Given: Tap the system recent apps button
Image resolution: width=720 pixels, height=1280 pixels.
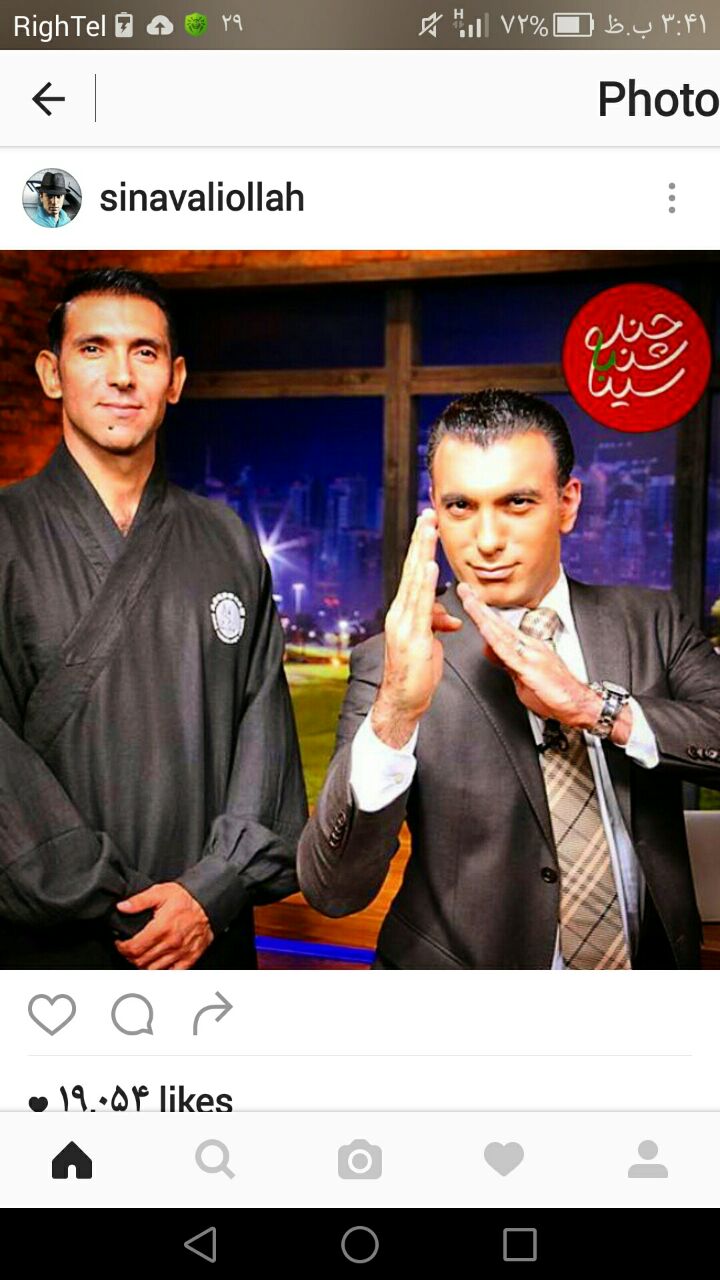Looking at the screenshot, I should click(x=520, y=1244).
